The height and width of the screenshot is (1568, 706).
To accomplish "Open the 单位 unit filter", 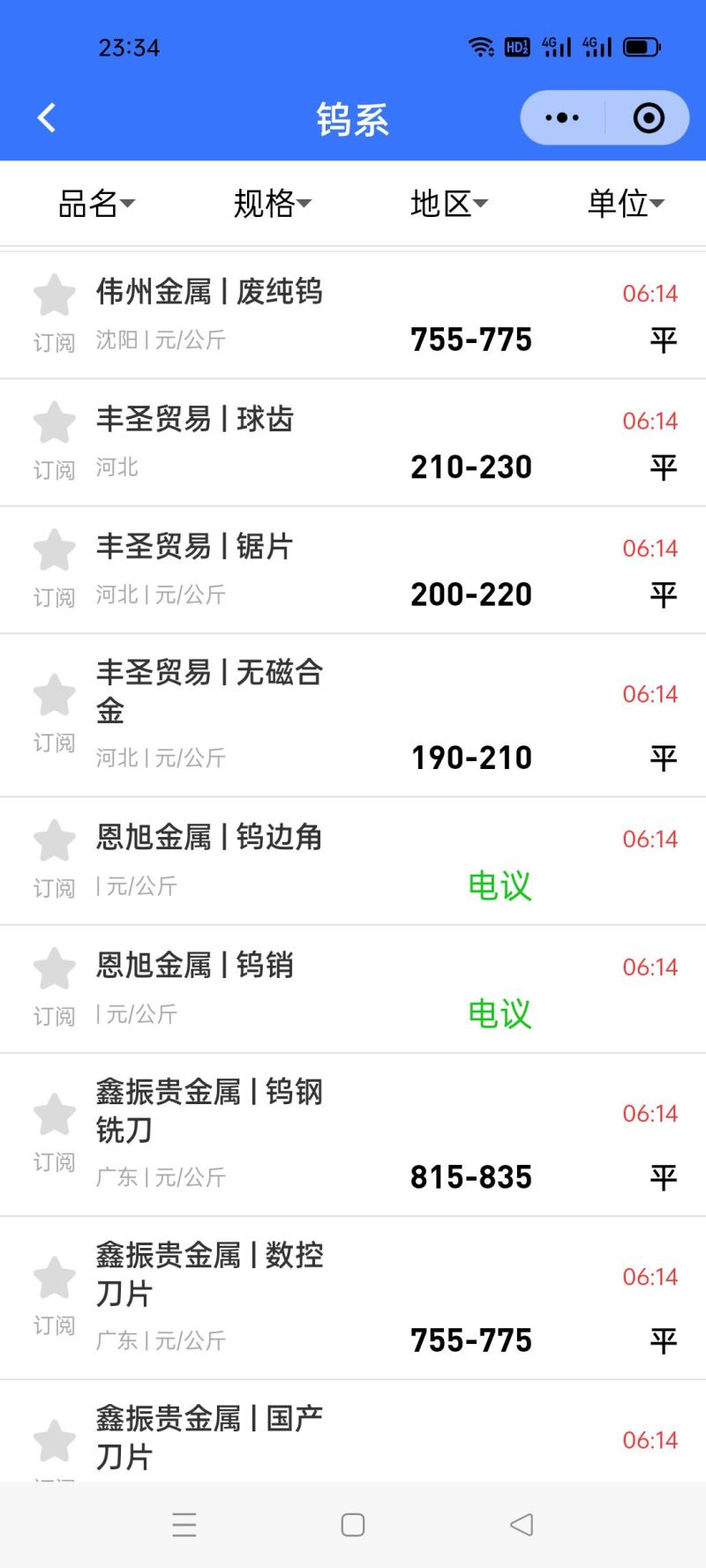I will point(625,204).
